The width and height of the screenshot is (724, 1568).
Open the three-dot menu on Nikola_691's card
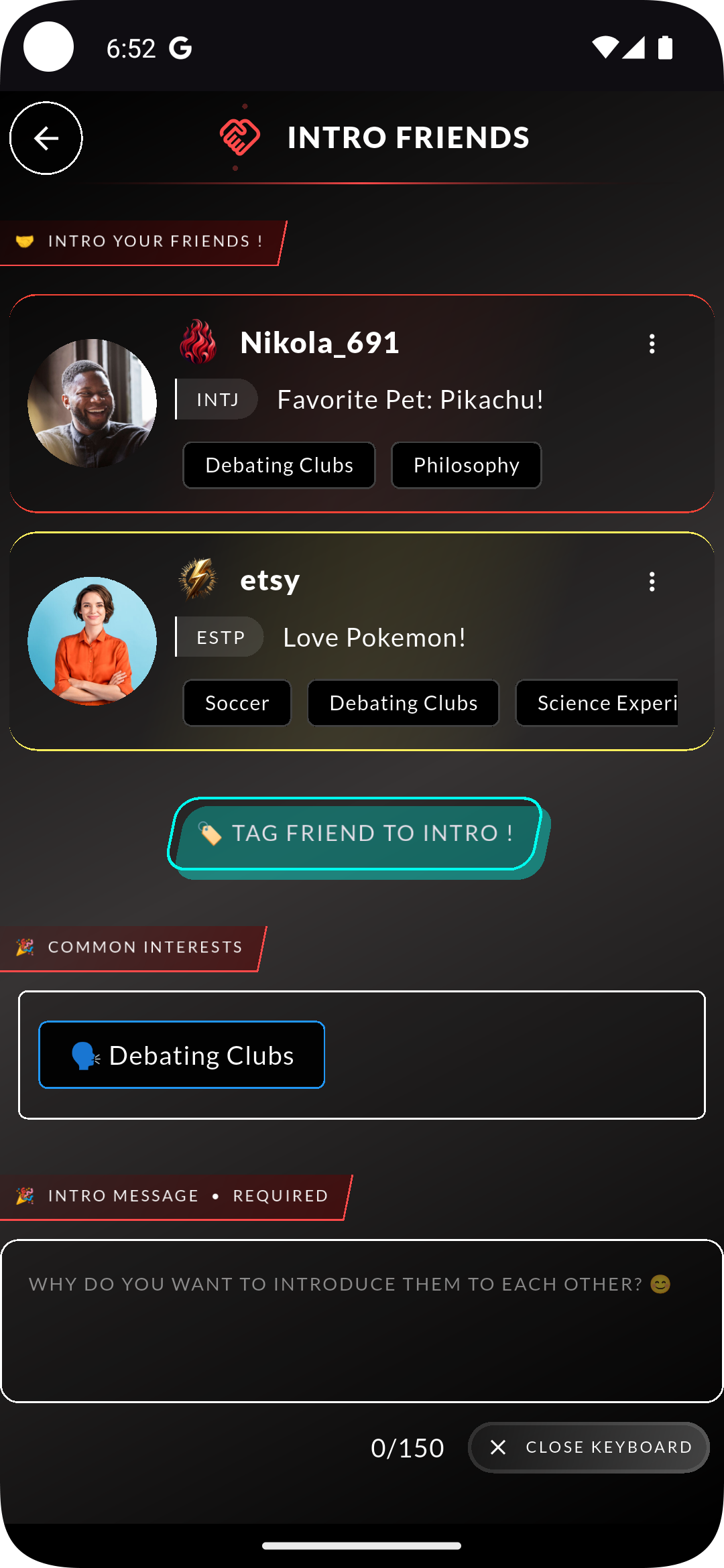(652, 344)
